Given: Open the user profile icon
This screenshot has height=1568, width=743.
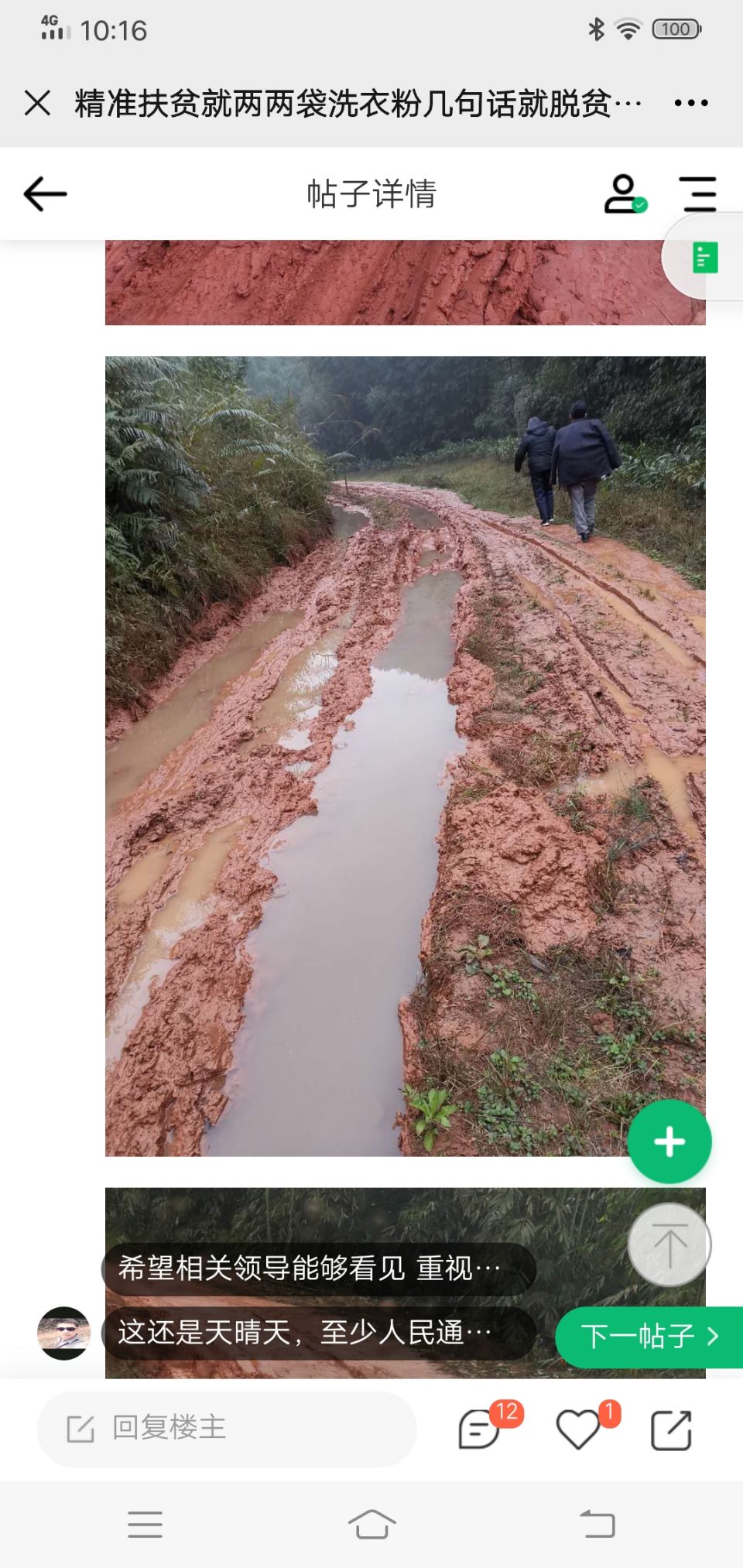Looking at the screenshot, I should click(x=624, y=193).
